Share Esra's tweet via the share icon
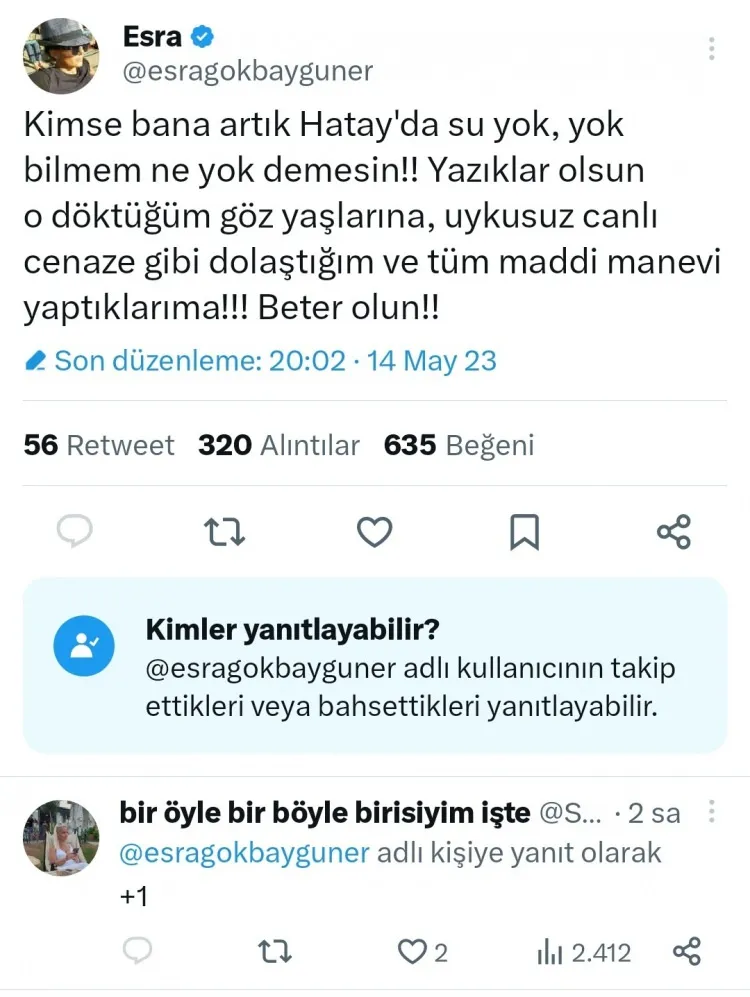This screenshot has height=997, width=750. 673,532
